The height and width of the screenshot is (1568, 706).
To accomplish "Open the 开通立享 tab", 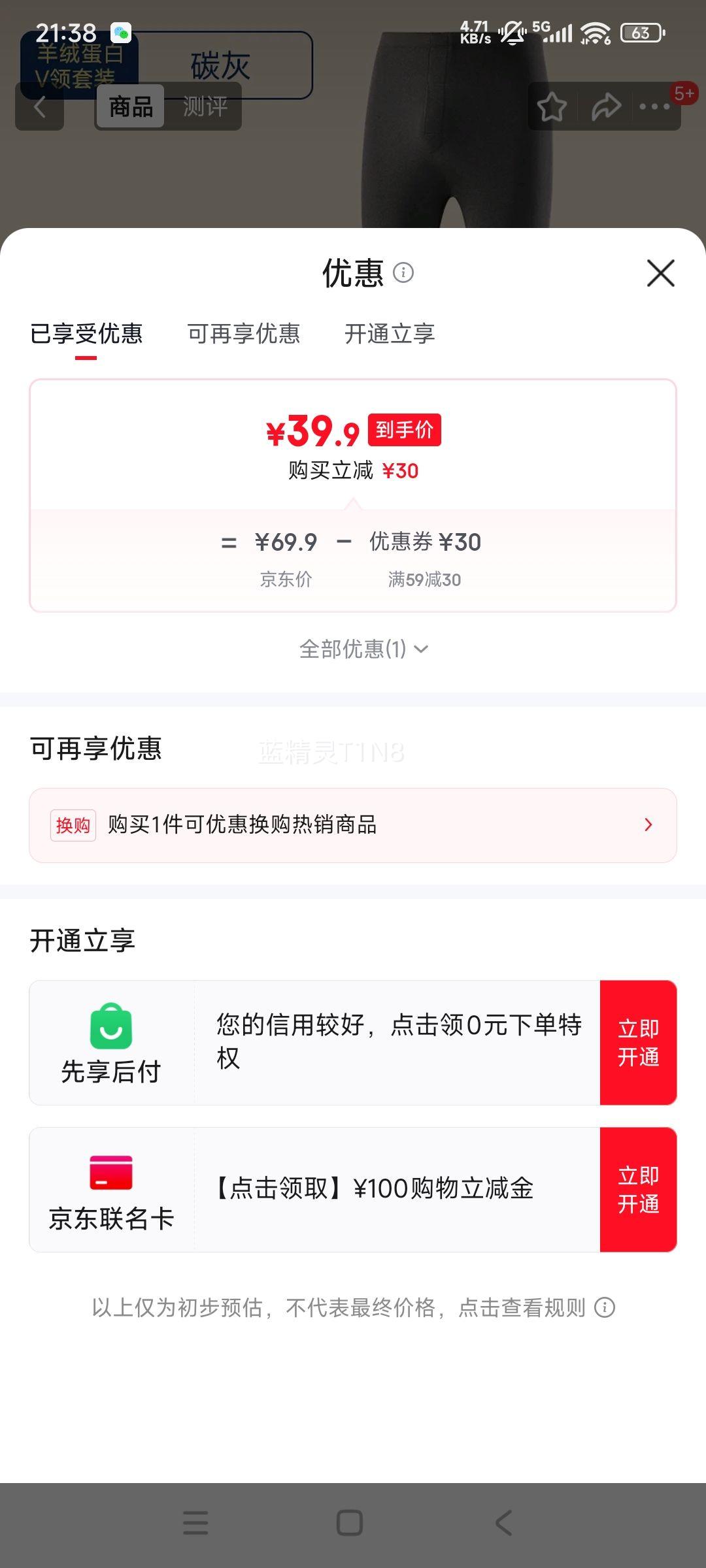I will (390, 333).
